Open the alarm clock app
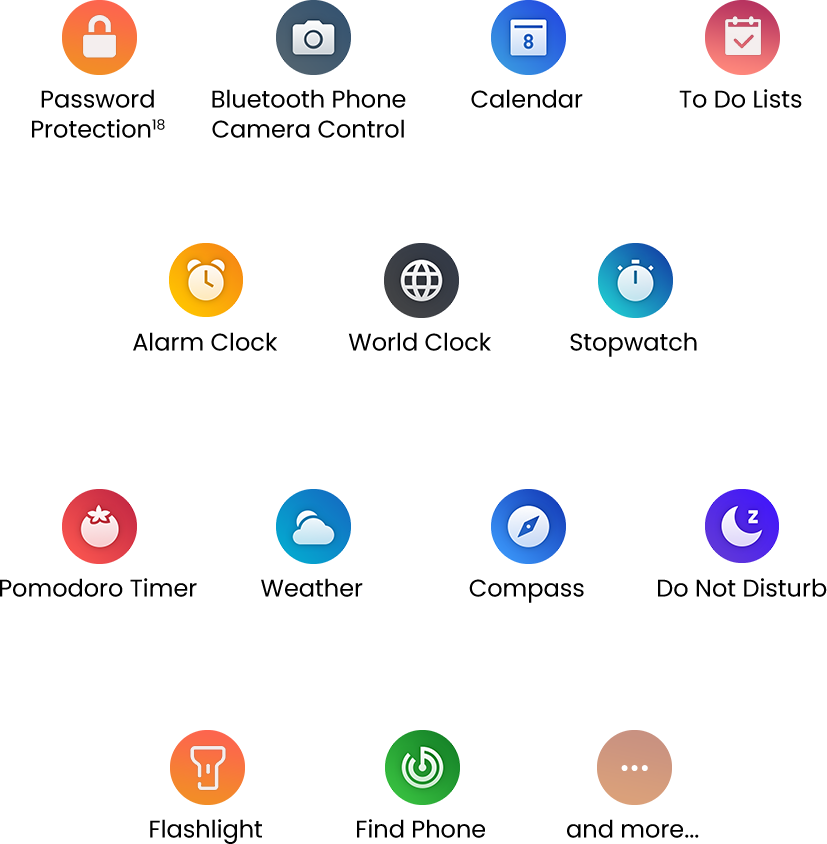 tap(206, 280)
